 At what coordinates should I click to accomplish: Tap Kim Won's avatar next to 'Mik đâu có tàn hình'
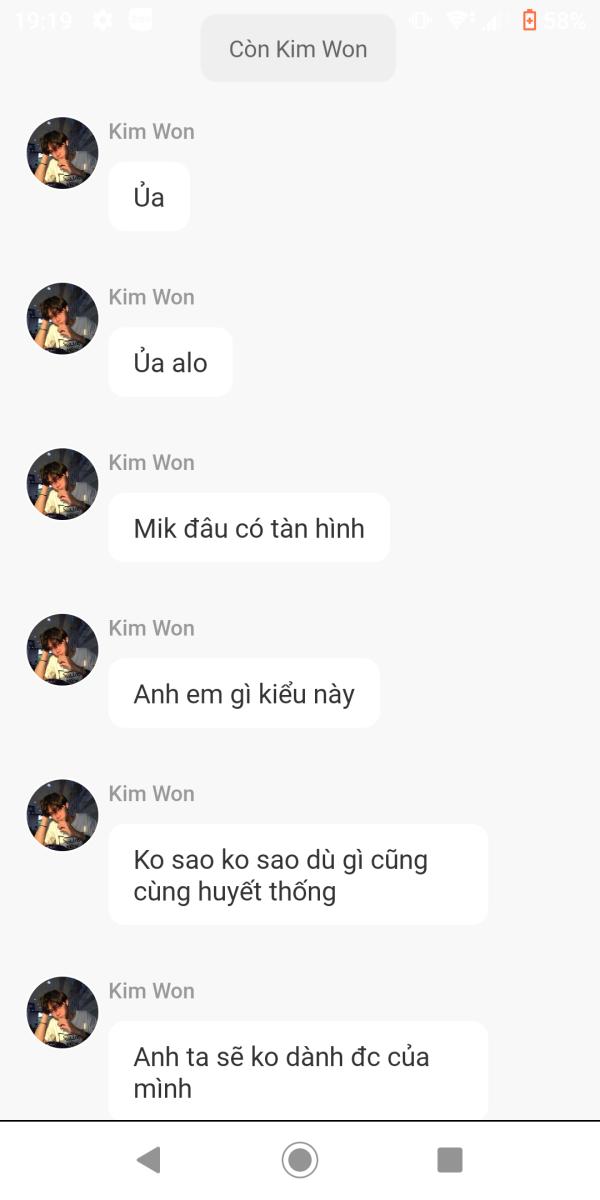[62, 484]
